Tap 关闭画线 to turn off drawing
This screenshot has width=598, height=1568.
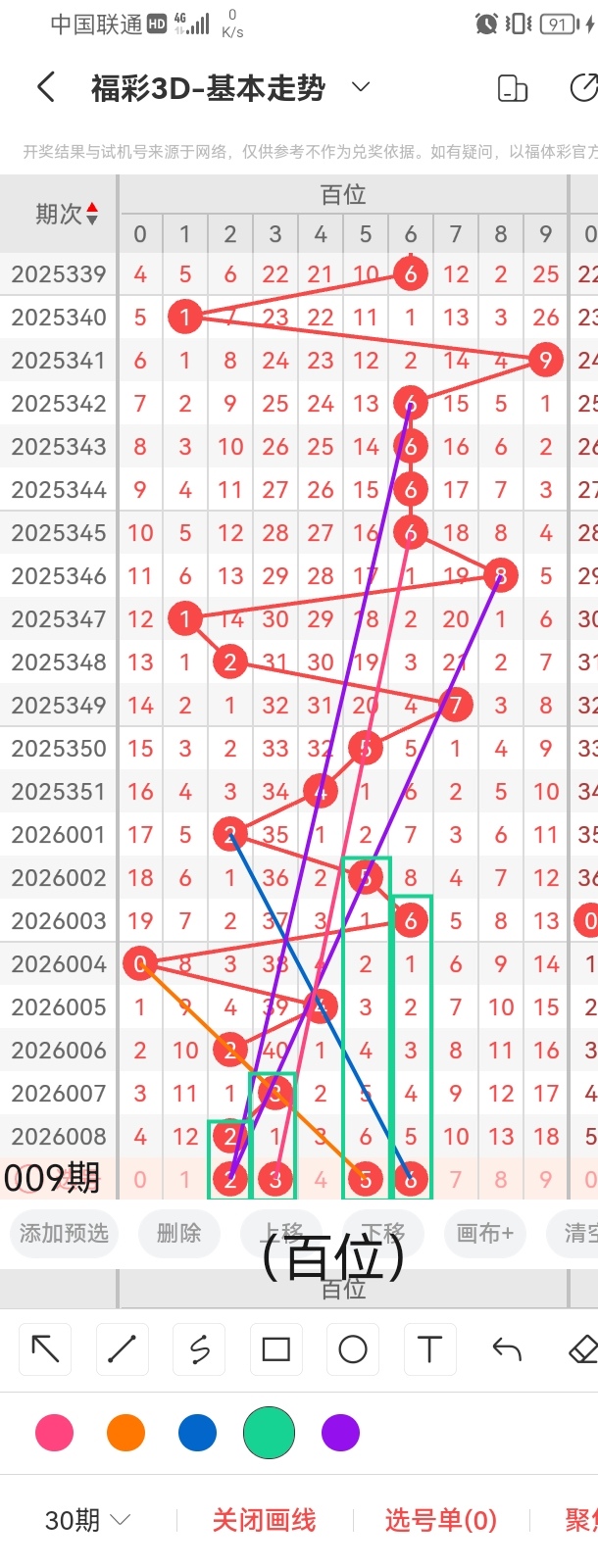click(264, 1520)
